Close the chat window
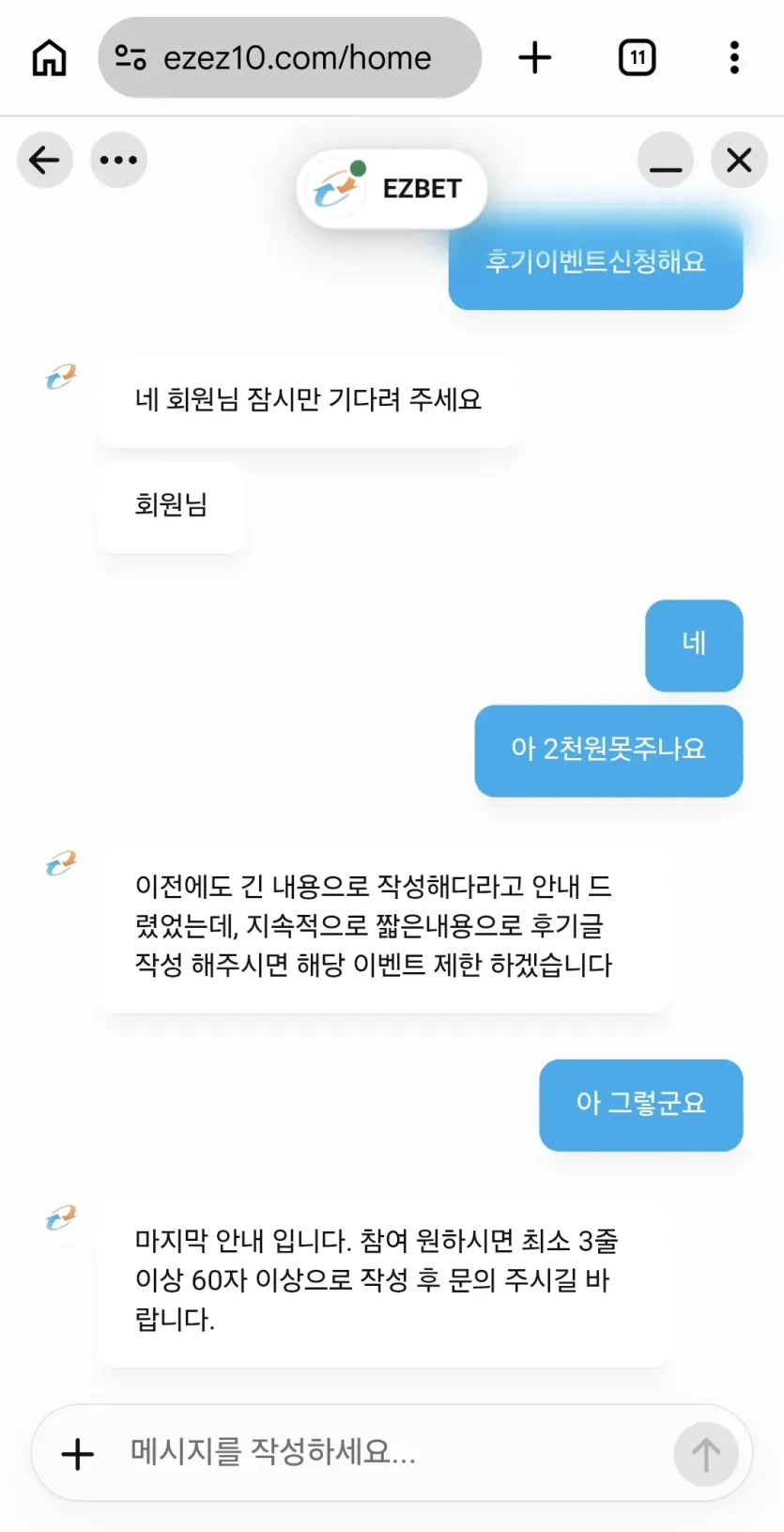The width and height of the screenshot is (784, 1532). pos(739,160)
